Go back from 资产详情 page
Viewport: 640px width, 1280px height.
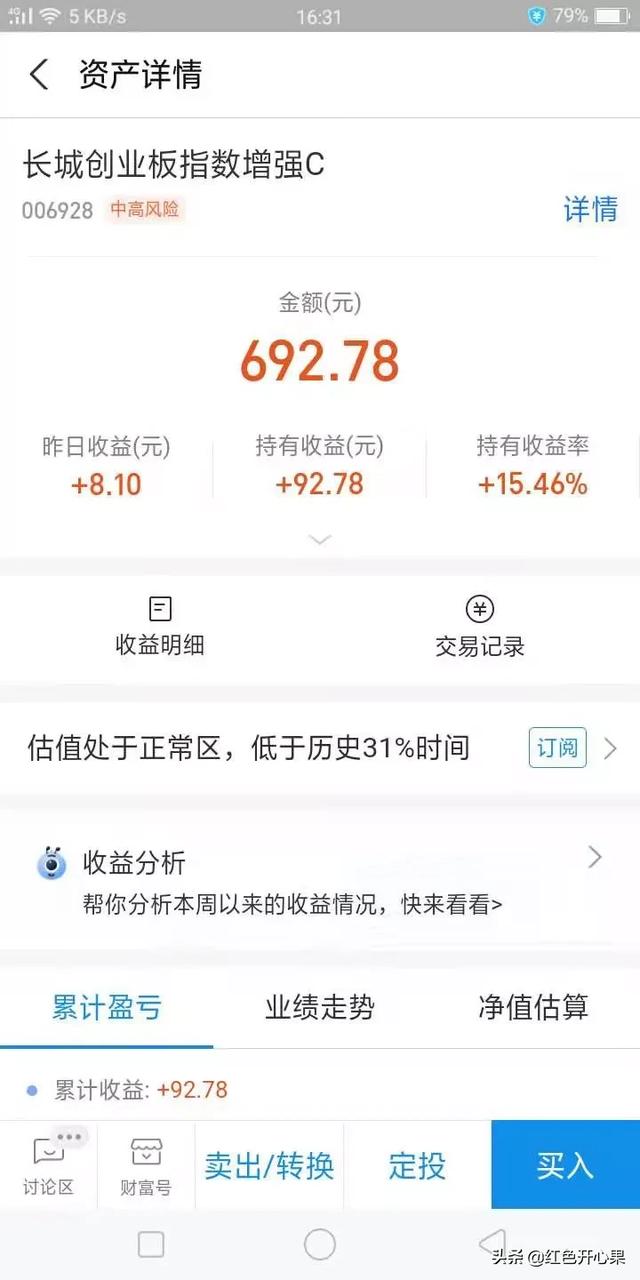(x=39, y=75)
